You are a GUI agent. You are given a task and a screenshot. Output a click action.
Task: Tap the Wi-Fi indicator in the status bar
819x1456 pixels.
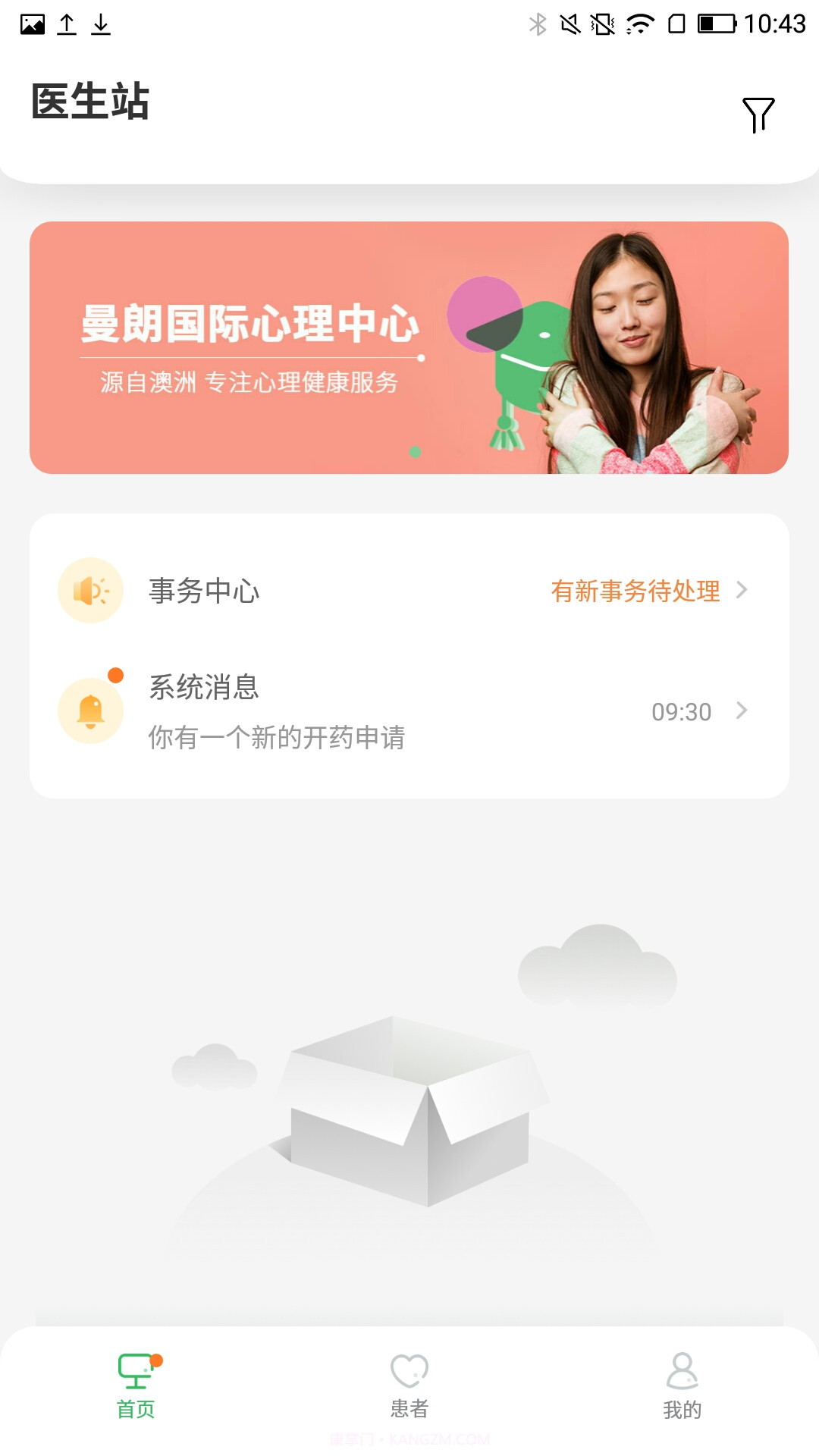tap(641, 24)
